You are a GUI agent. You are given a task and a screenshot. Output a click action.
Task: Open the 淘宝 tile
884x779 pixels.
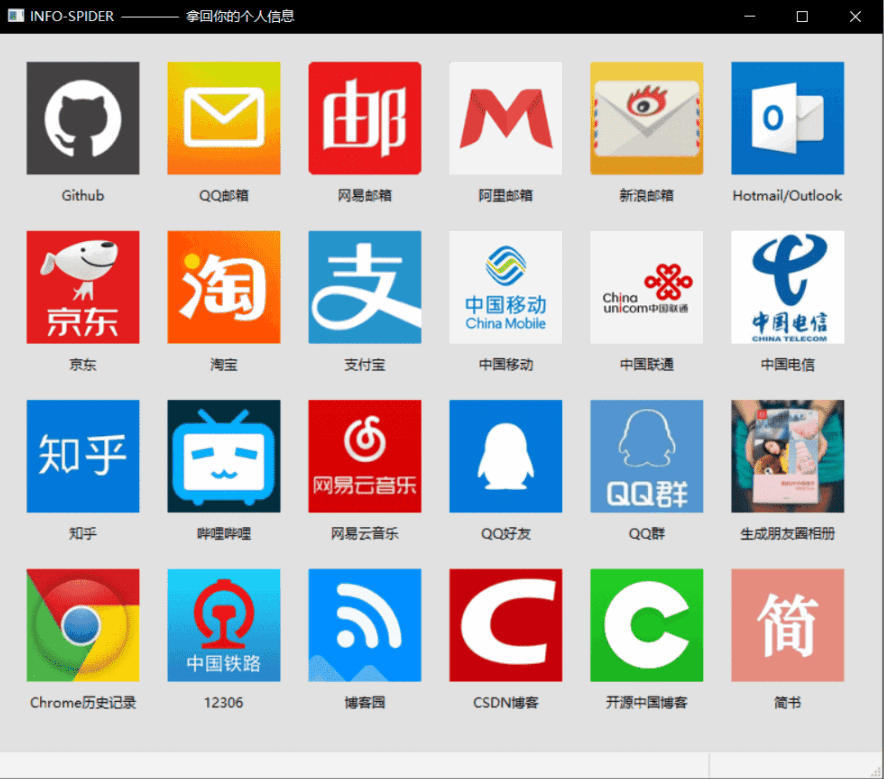pyautogui.click(x=224, y=287)
